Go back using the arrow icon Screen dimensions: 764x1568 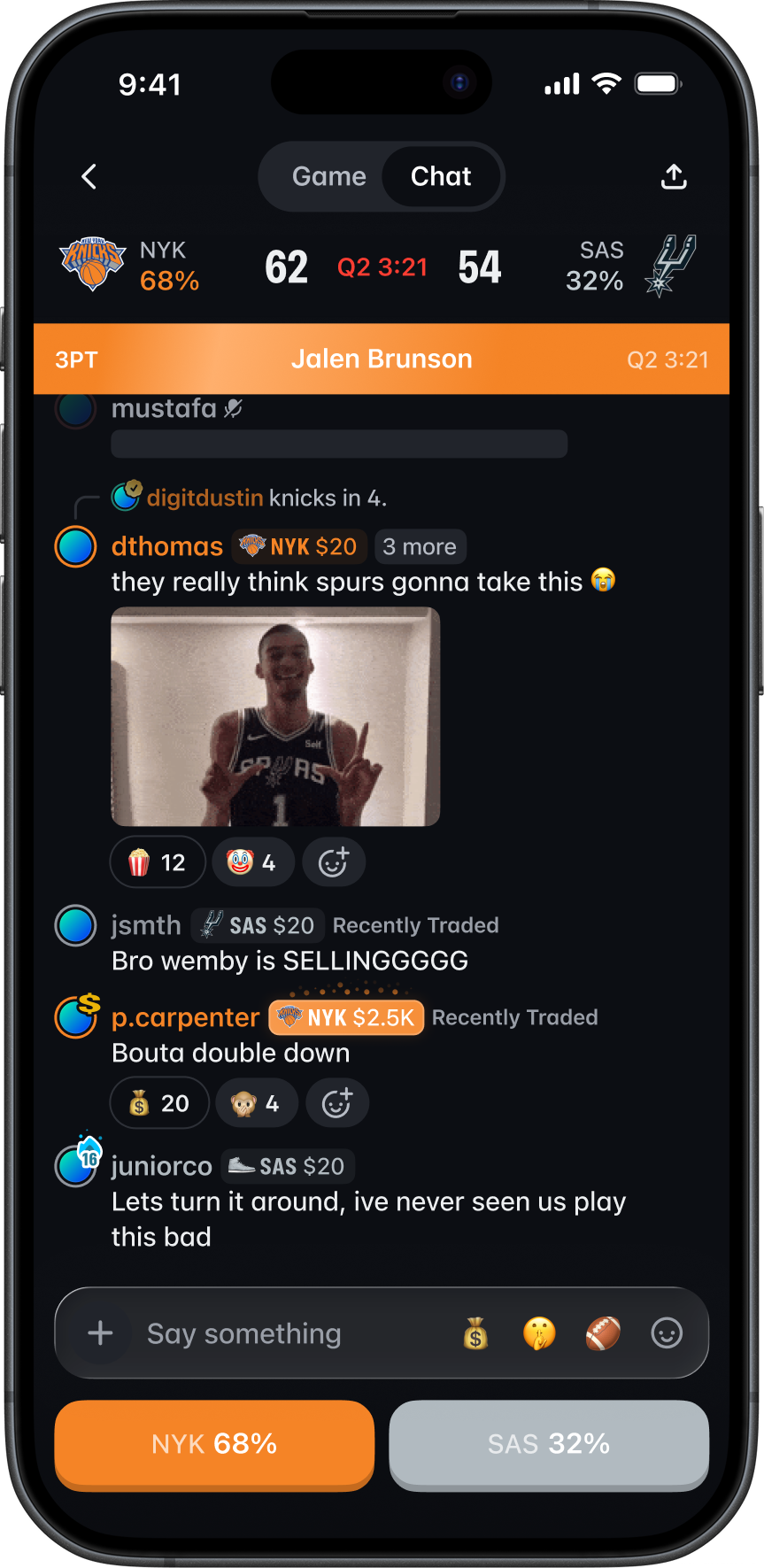(89, 176)
